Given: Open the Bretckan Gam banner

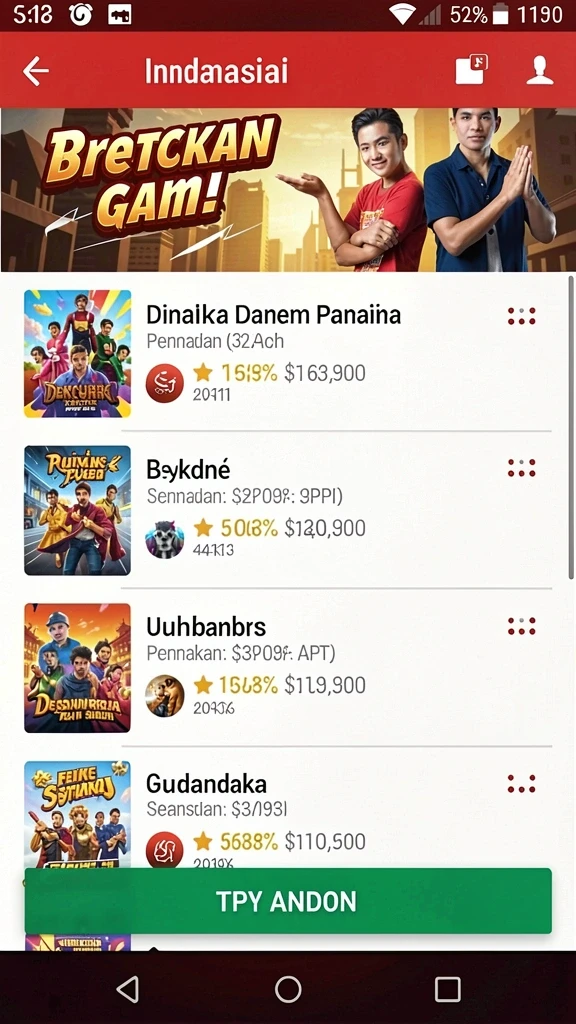Looking at the screenshot, I should pyautogui.click(x=288, y=189).
